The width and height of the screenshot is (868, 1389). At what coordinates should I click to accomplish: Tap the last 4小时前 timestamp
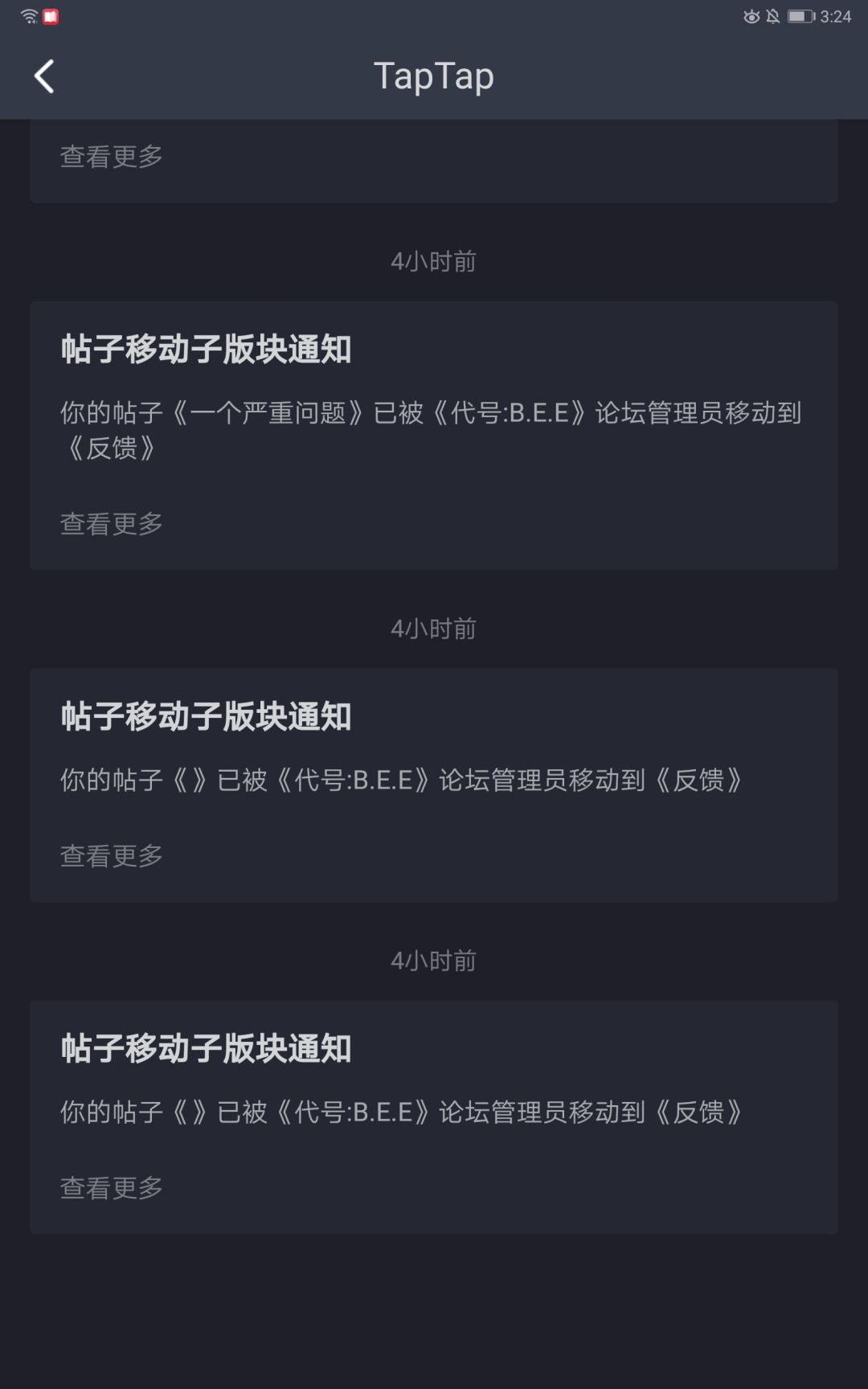pyautogui.click(x=434, y=960)
